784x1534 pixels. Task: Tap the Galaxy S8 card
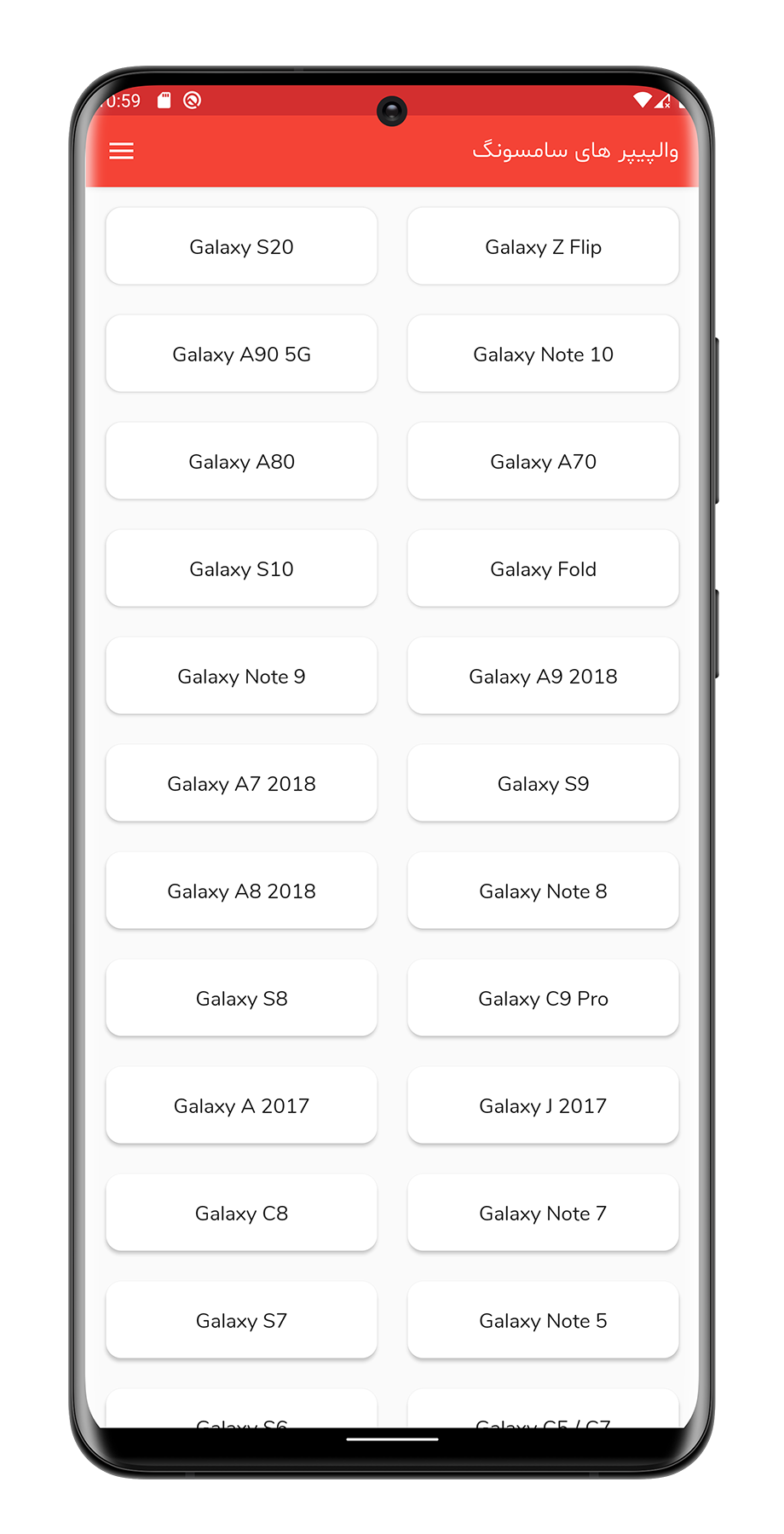pos(241,999)
